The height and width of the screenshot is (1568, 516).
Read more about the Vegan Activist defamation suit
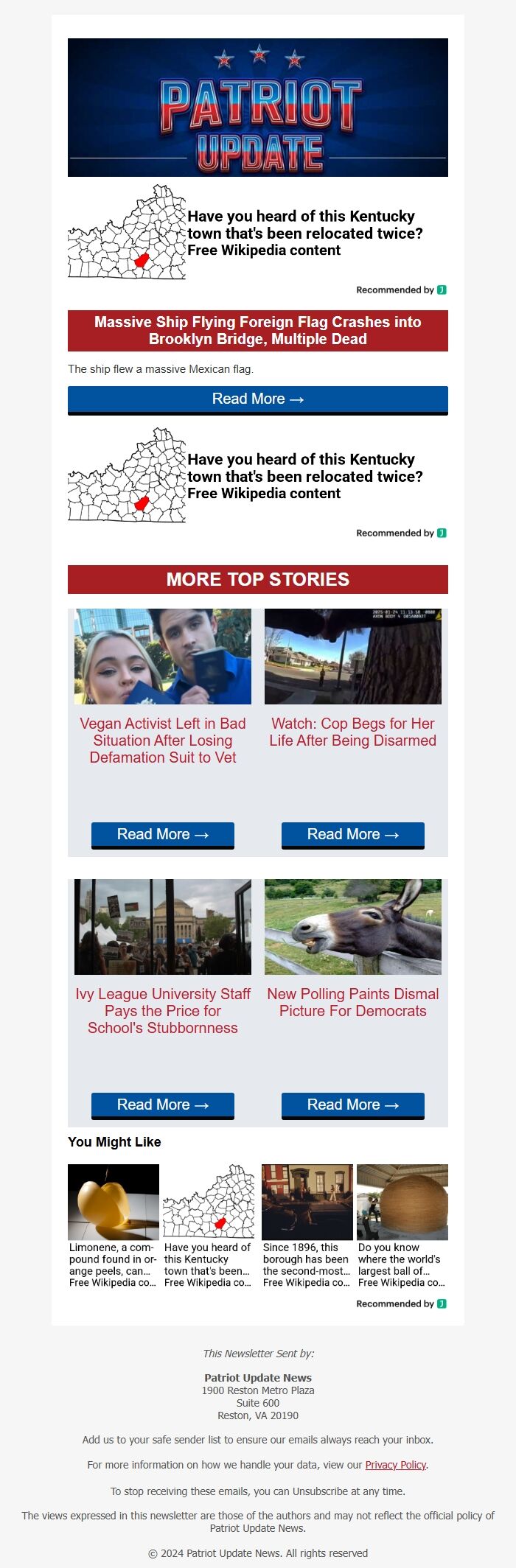point(163,835)
